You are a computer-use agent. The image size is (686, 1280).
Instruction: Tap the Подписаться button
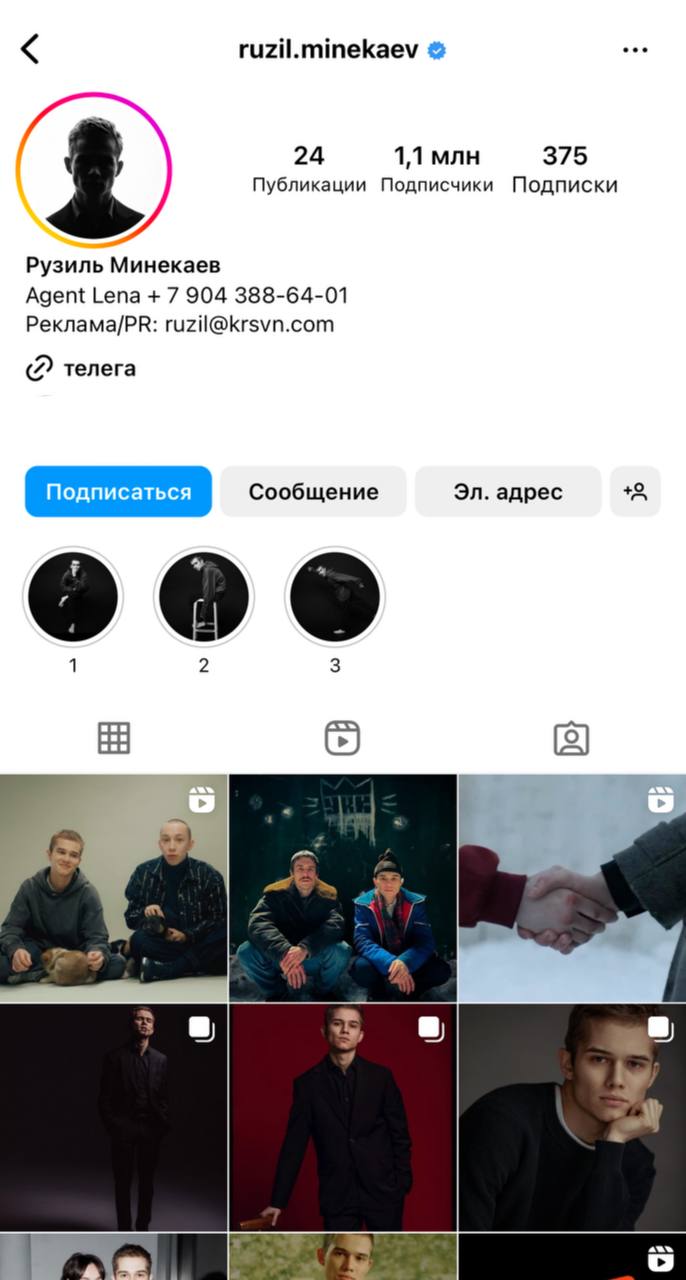(x=118, y=492)
